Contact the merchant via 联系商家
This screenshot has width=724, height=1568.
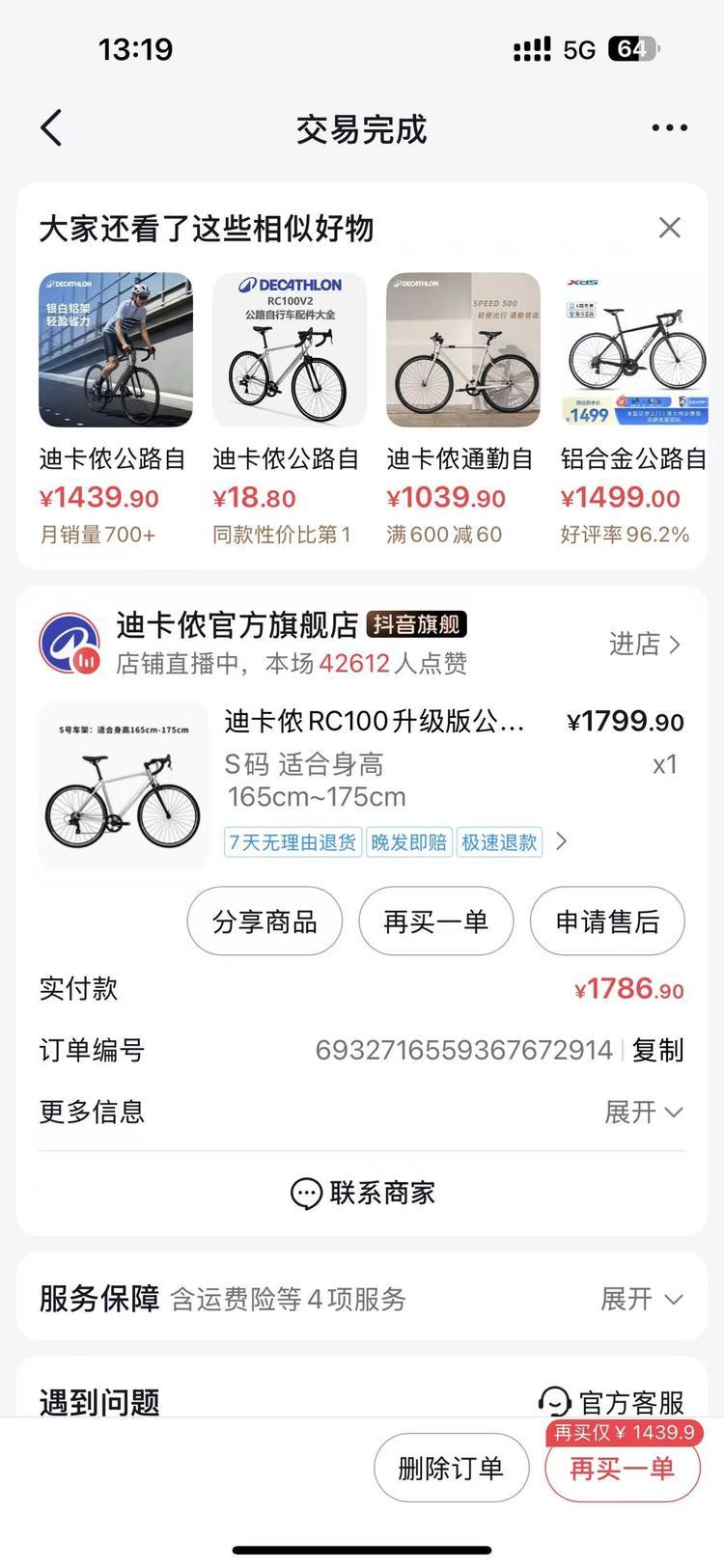click(x=363, y=1193)
